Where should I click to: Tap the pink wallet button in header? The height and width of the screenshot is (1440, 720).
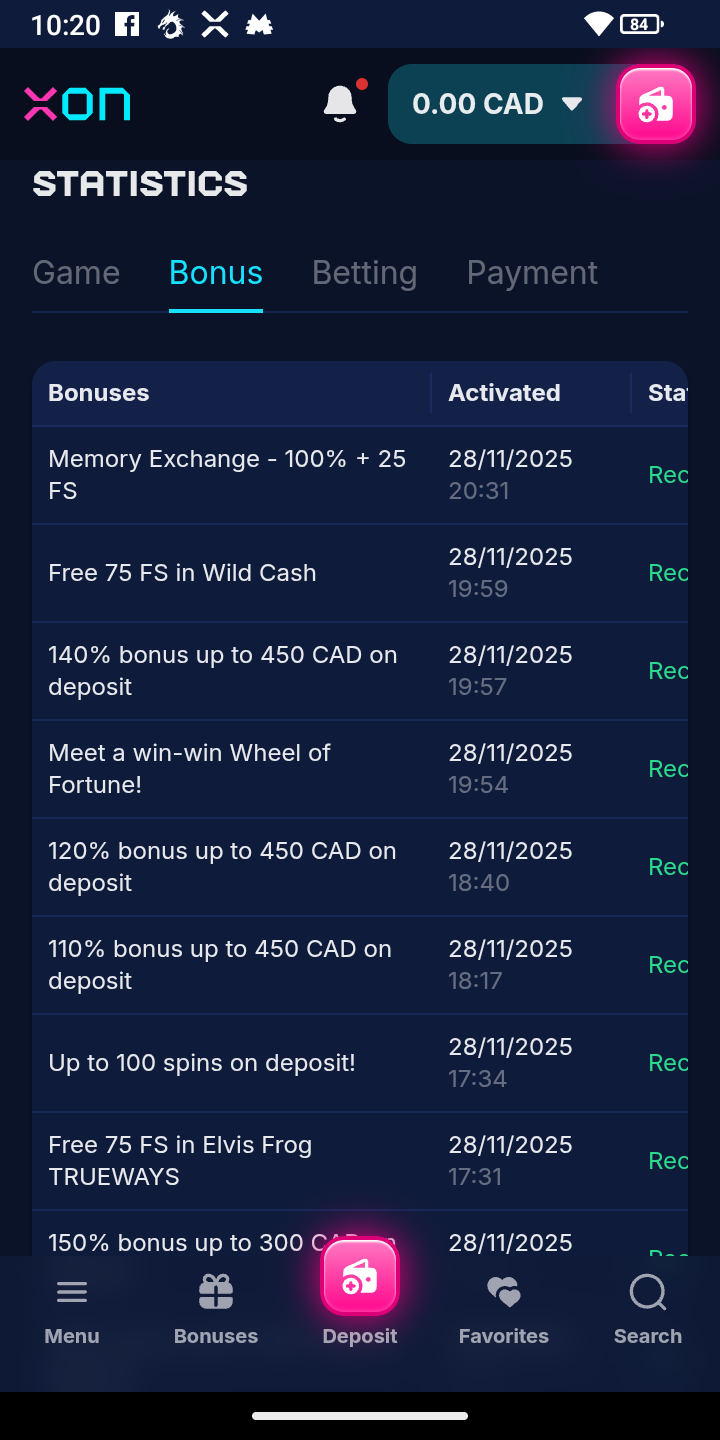(x=656, y=104)
